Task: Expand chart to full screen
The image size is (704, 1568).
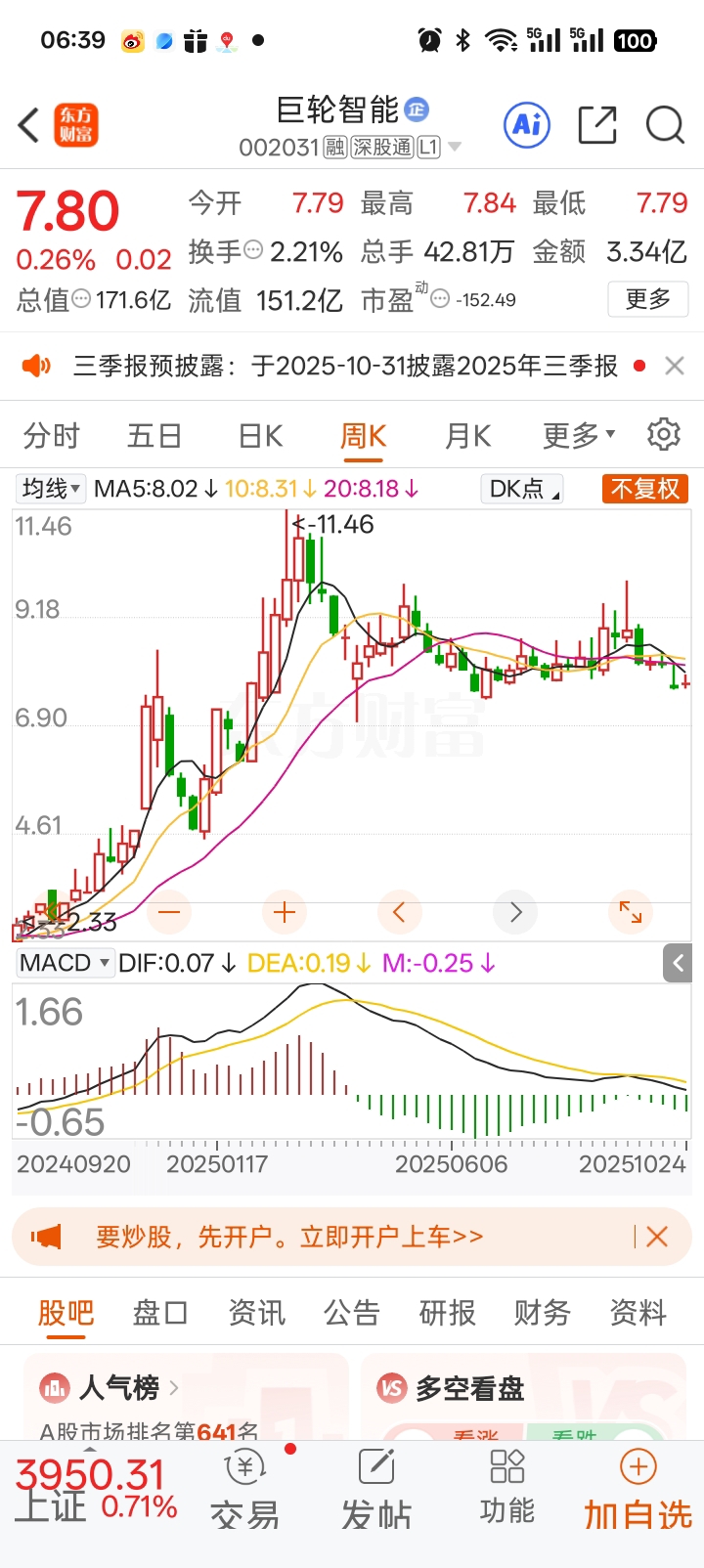Action: pos(631,912)
